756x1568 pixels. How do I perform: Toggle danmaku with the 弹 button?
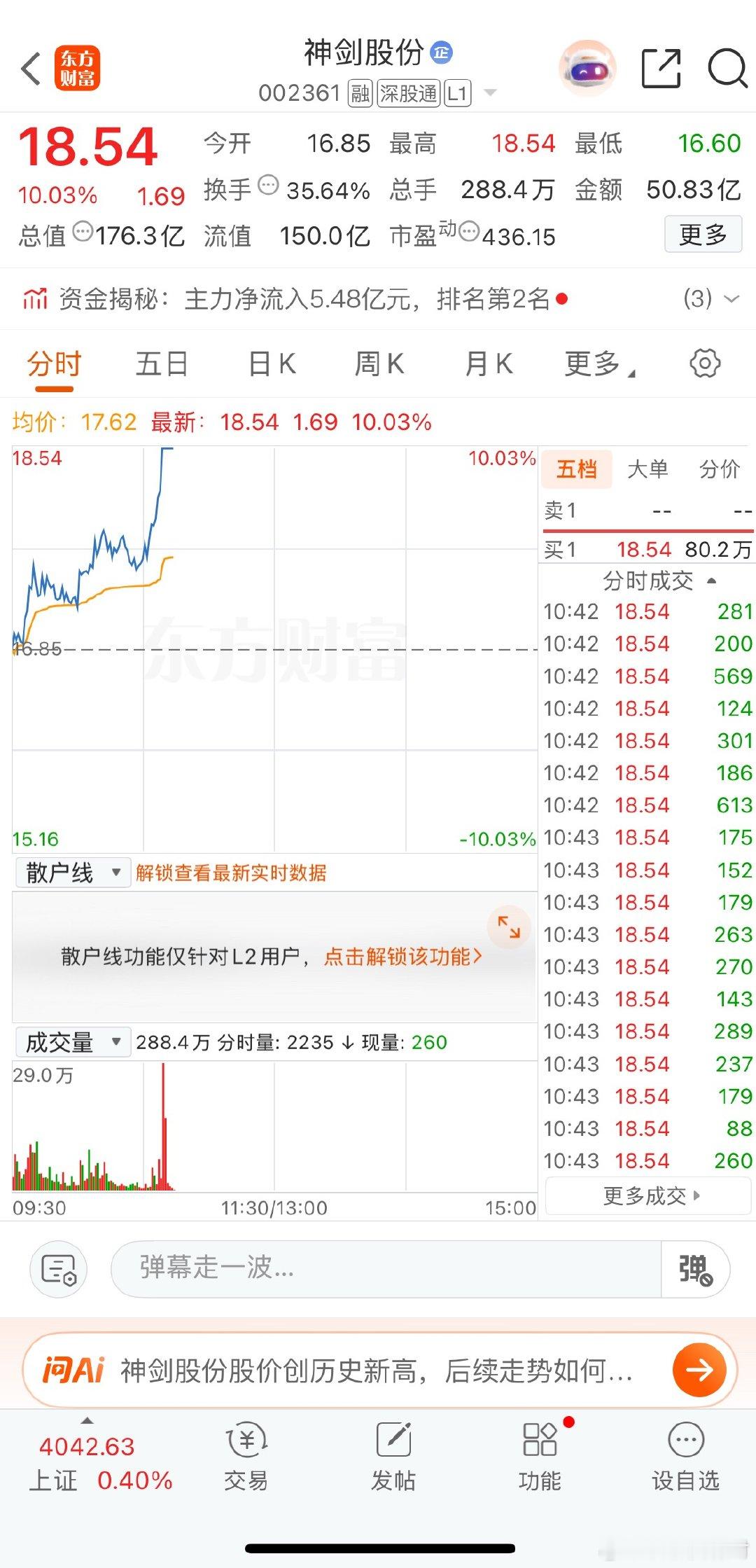click(695, 1269)
